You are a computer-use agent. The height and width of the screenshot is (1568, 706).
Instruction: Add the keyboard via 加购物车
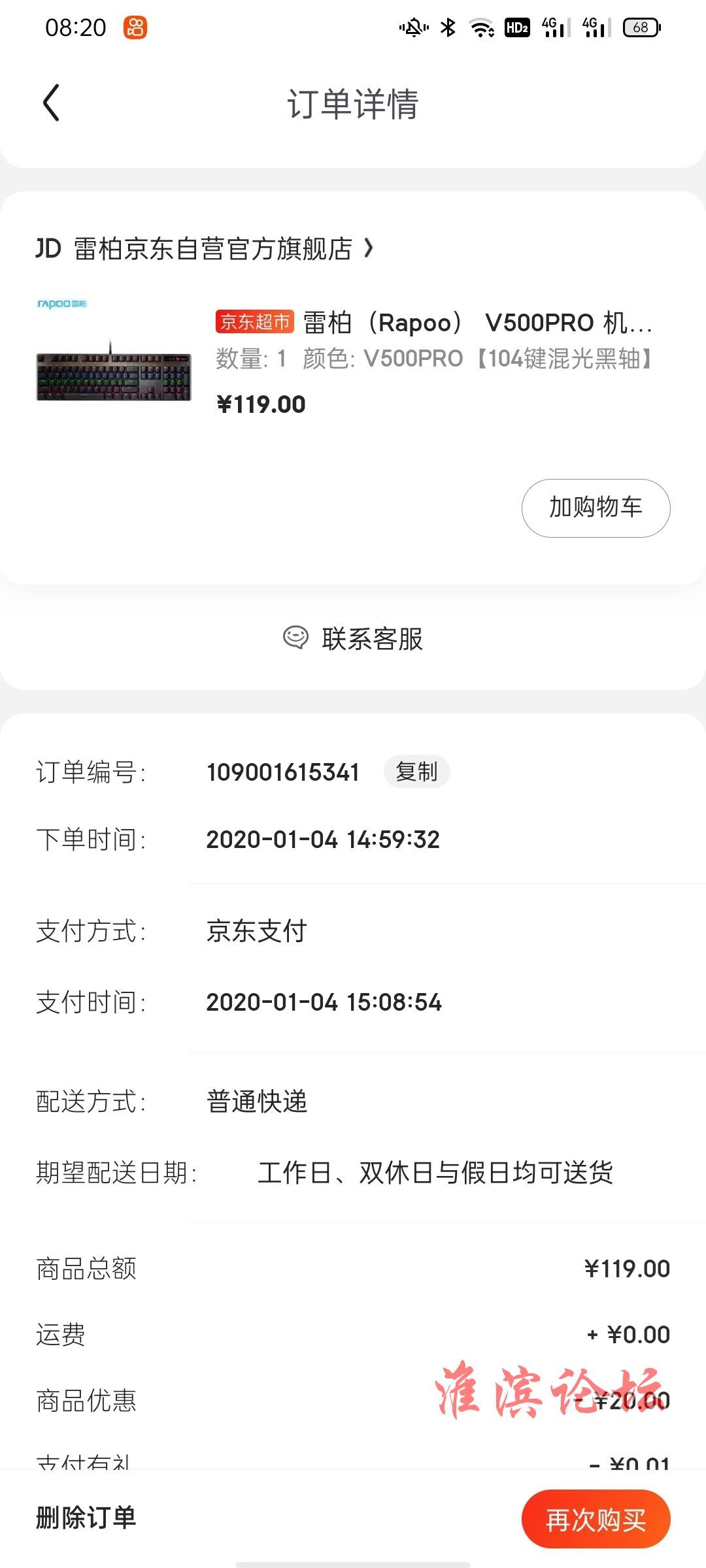click(x=596, y=508)
